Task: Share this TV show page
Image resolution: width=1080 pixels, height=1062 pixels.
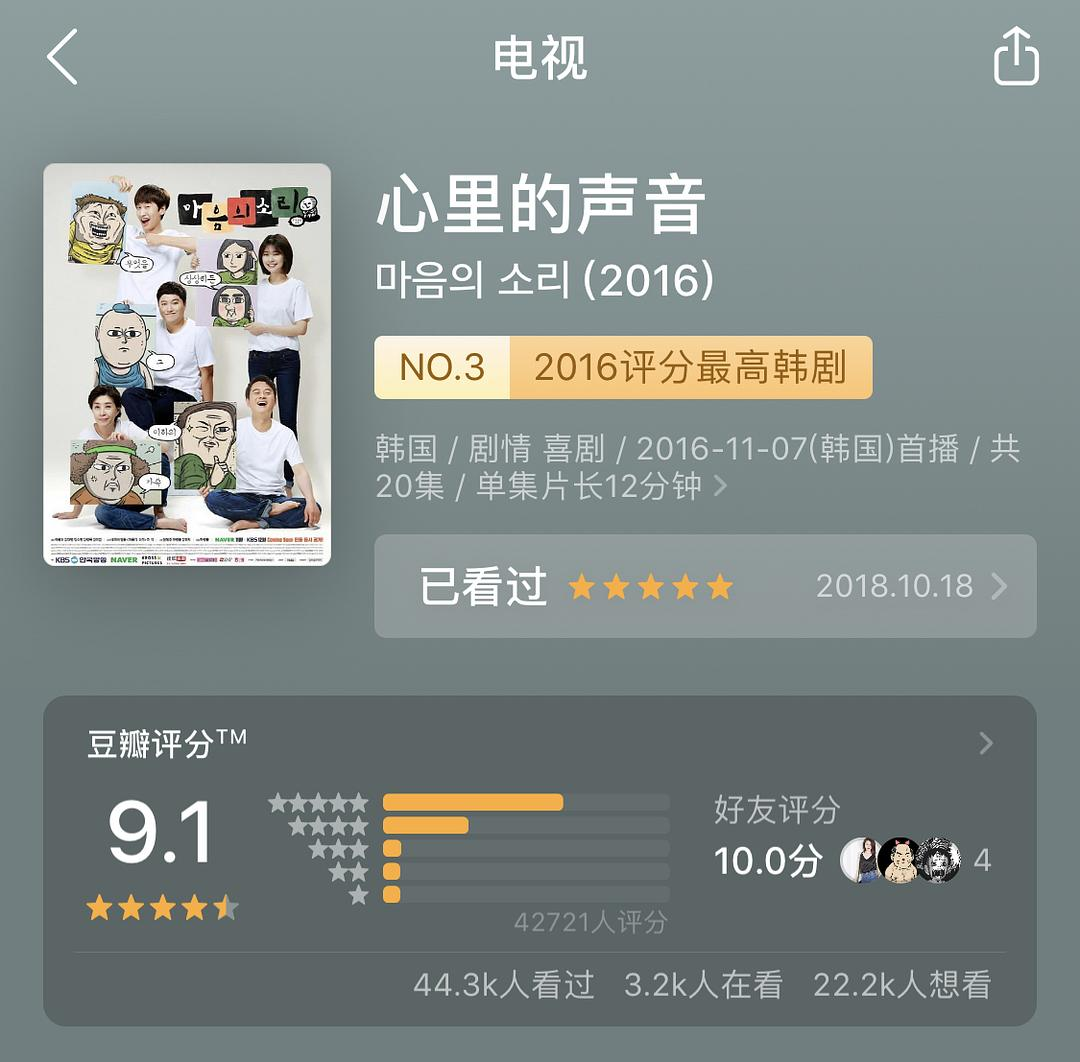Action: coord(1016,57)
